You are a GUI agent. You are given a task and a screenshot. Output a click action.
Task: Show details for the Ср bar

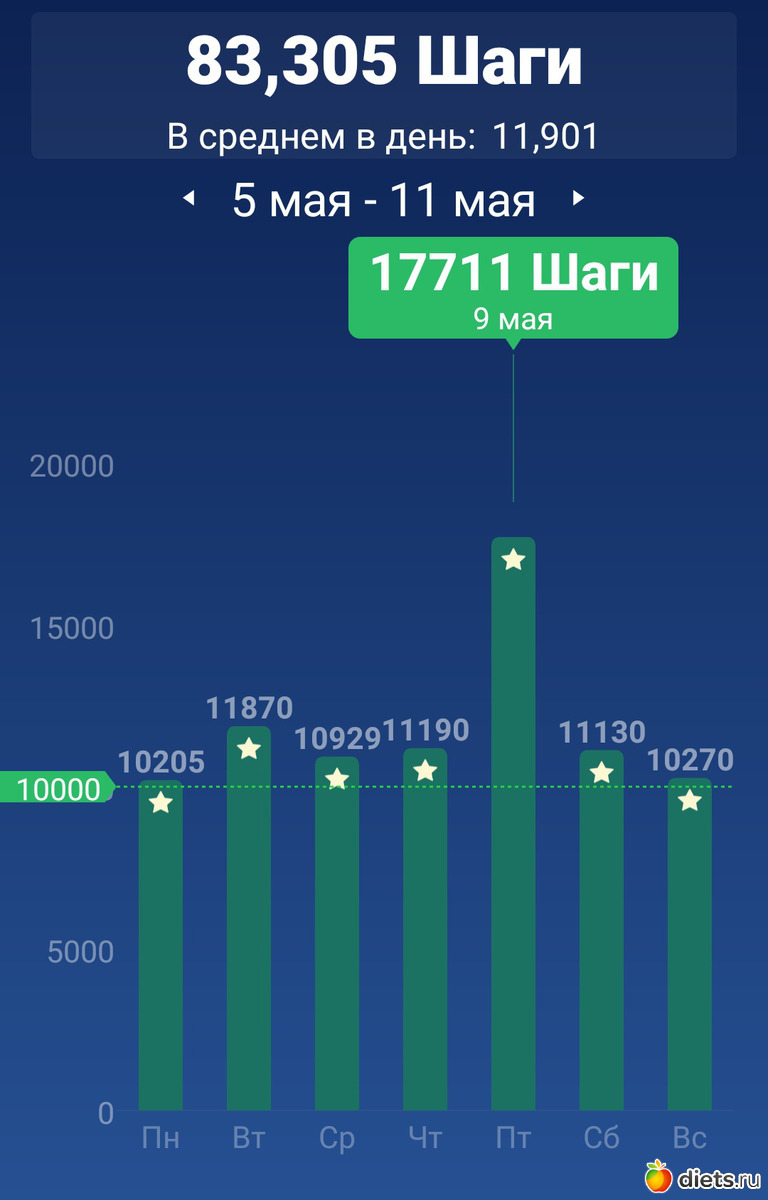[x=337, y=933]
